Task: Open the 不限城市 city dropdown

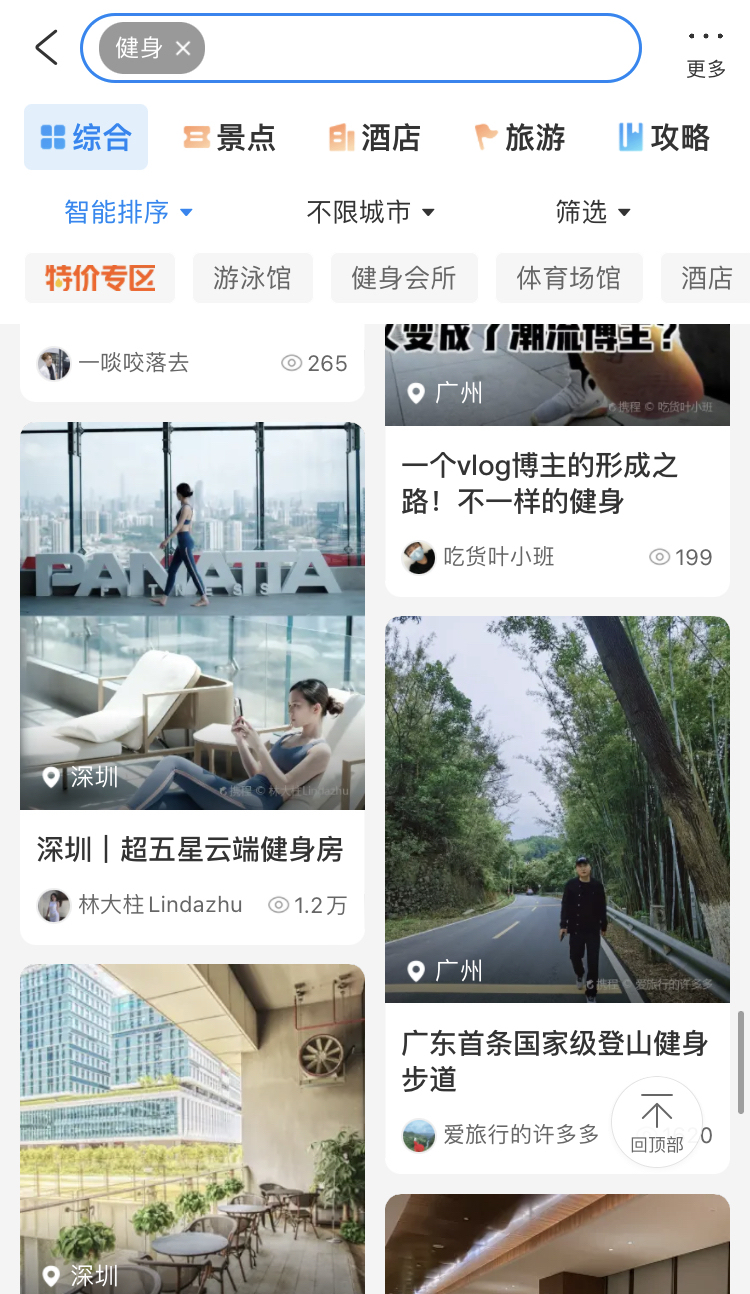Action: (370, 212)
